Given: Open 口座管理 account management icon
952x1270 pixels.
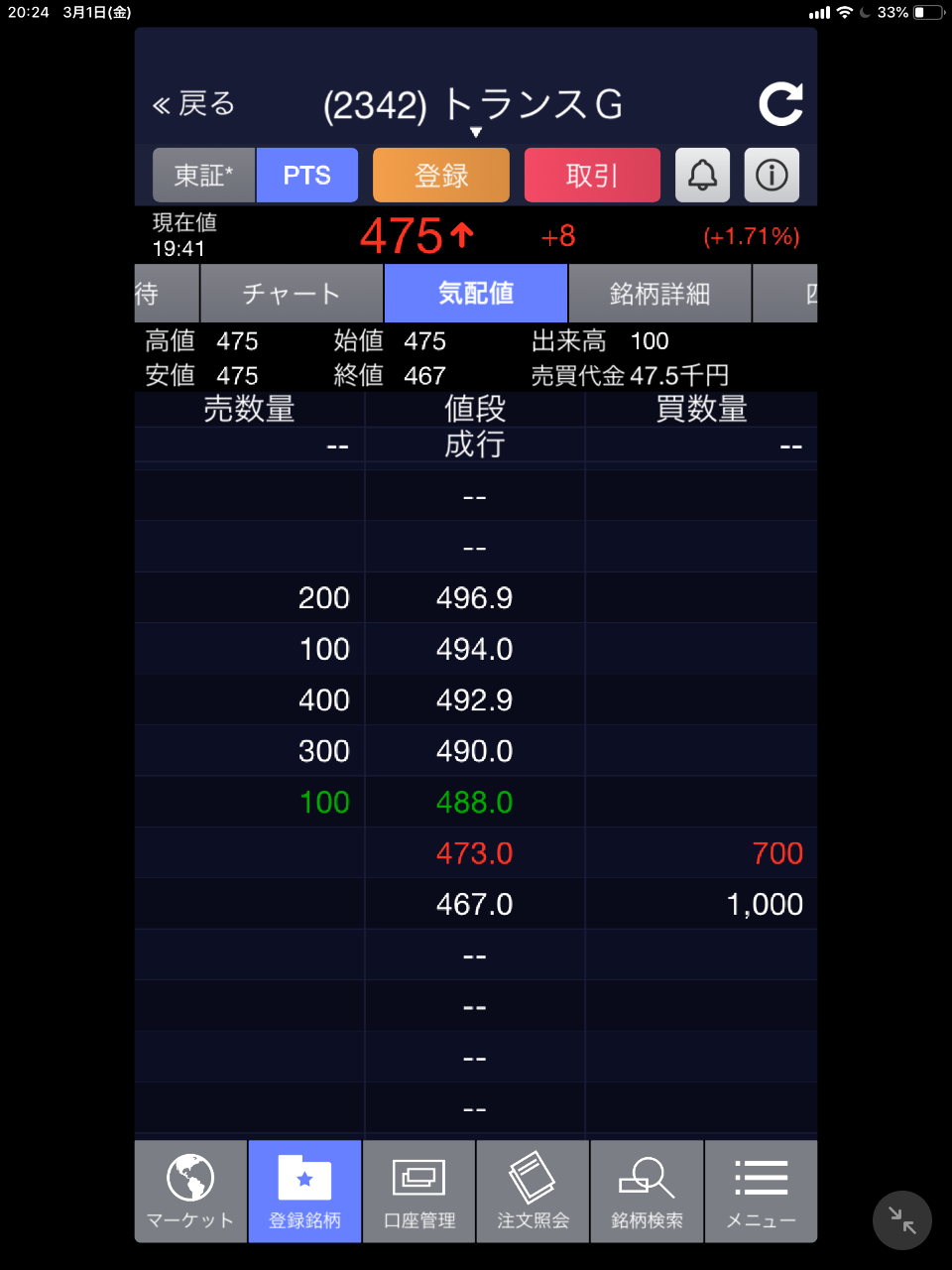Looking at the screenshot, I should click(x=418, y=1191).
